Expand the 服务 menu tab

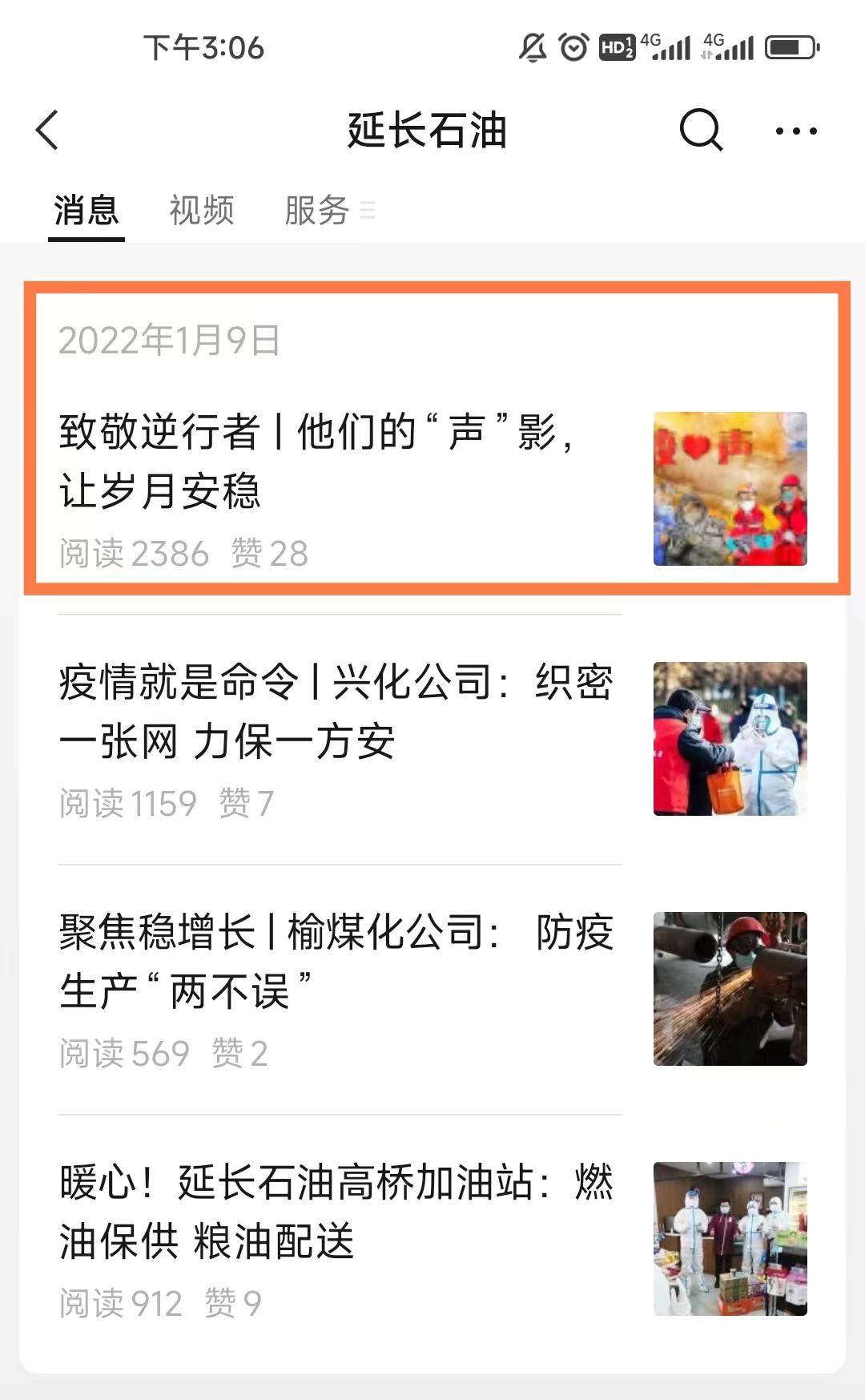pos(329,211)
